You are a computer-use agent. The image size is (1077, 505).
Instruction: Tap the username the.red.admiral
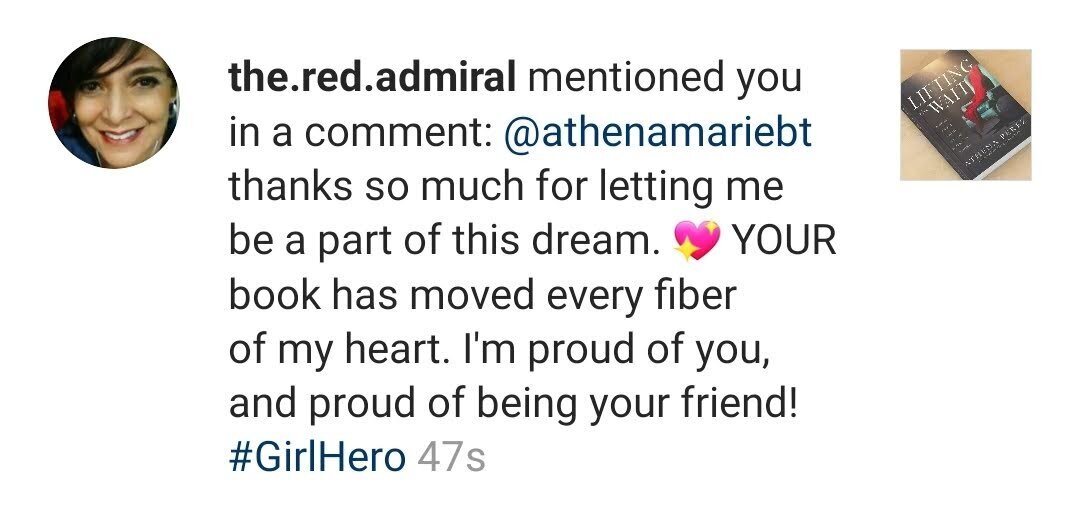[369, 78]
